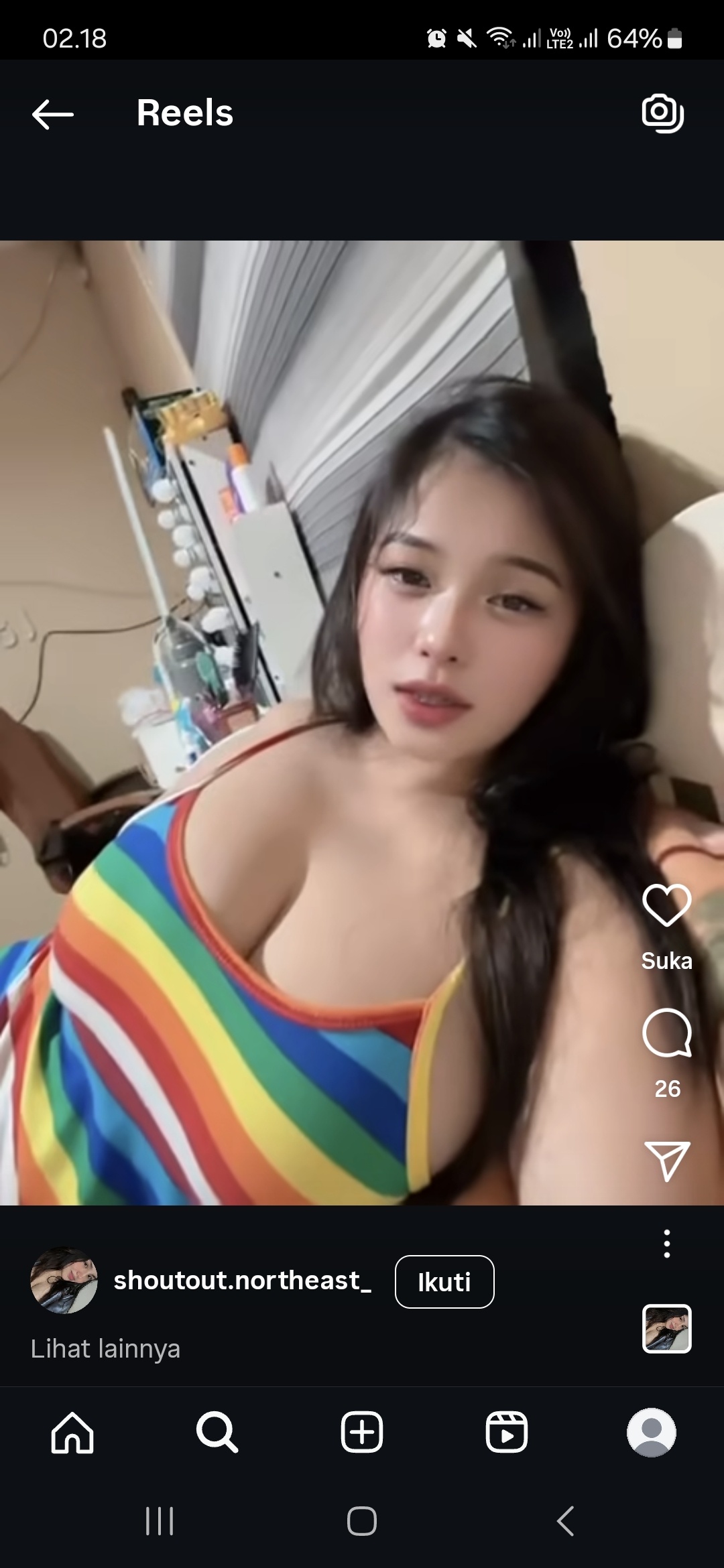Image resolution: width=724 pixels, height=1568 pixels.
Task: Expand the caption via Lihat lainnya
Action: point(105,1348)
